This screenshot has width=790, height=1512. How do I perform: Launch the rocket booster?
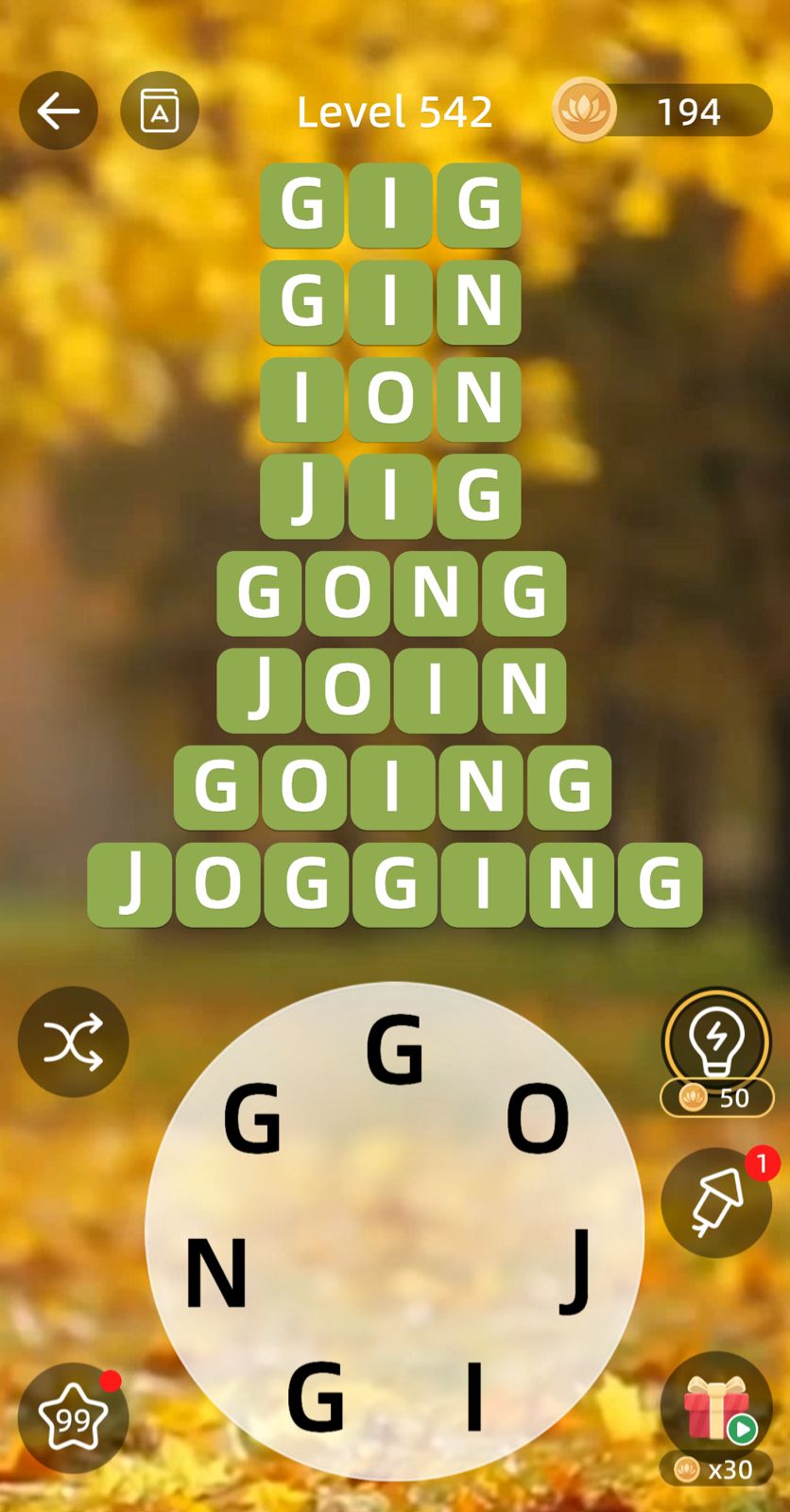tap(716, 1202)
